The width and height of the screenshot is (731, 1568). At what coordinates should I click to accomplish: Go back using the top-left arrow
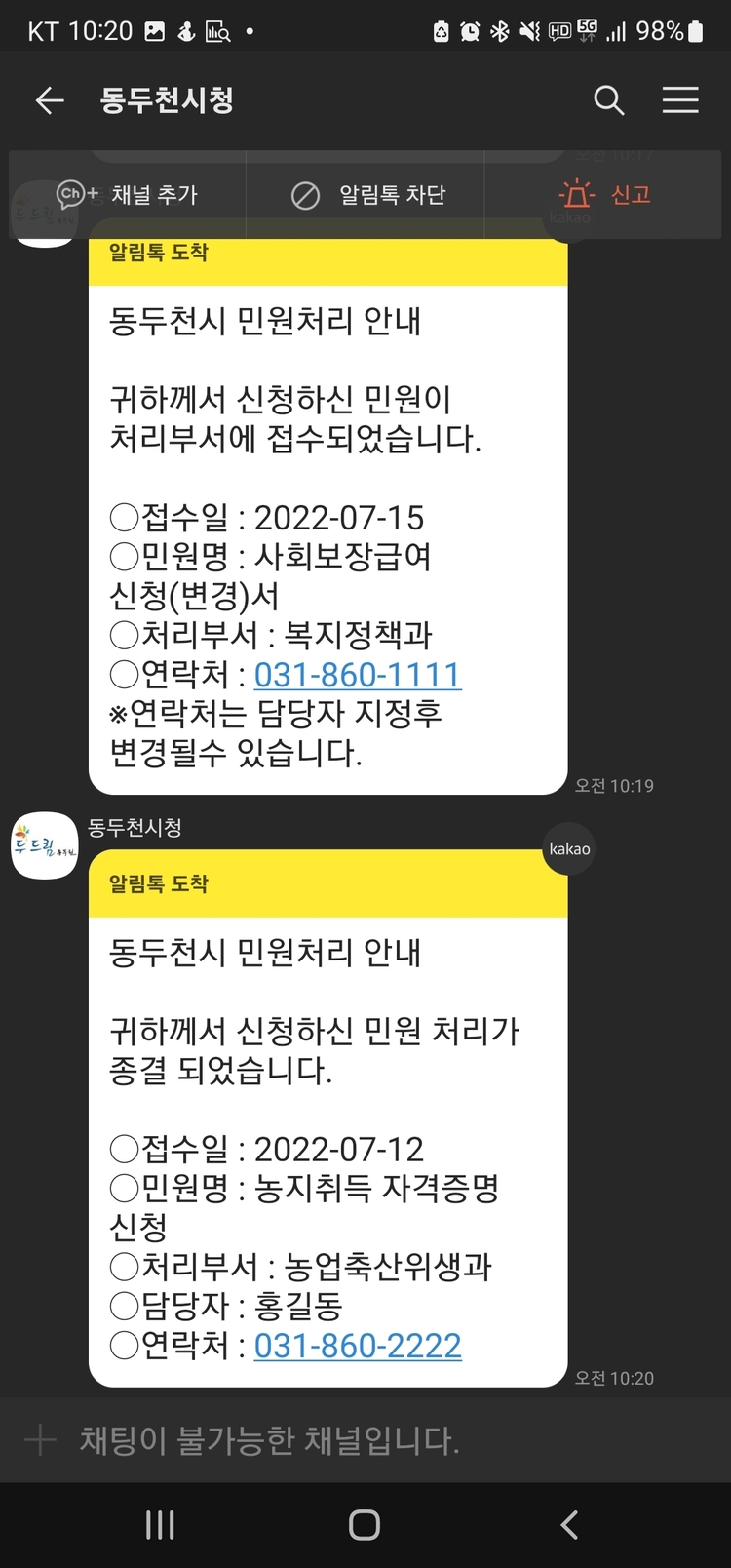pos(49,100)
